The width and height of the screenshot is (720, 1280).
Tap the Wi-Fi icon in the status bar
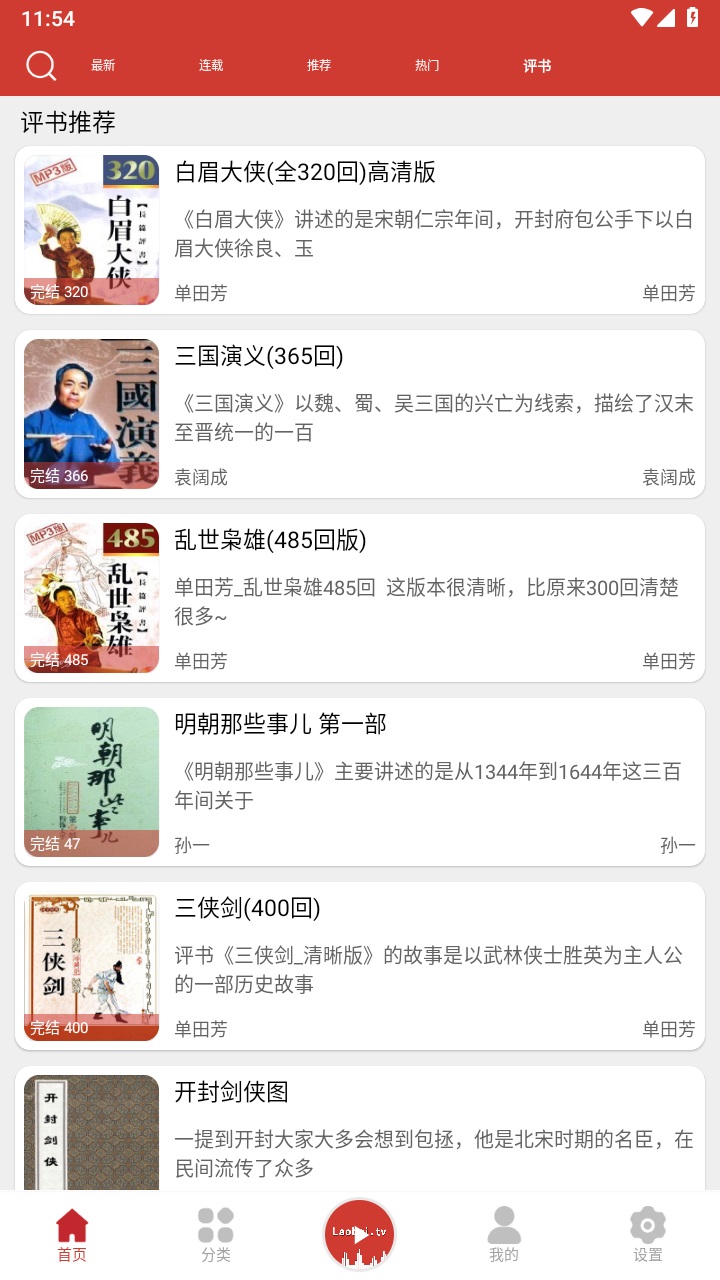(642, 17)
